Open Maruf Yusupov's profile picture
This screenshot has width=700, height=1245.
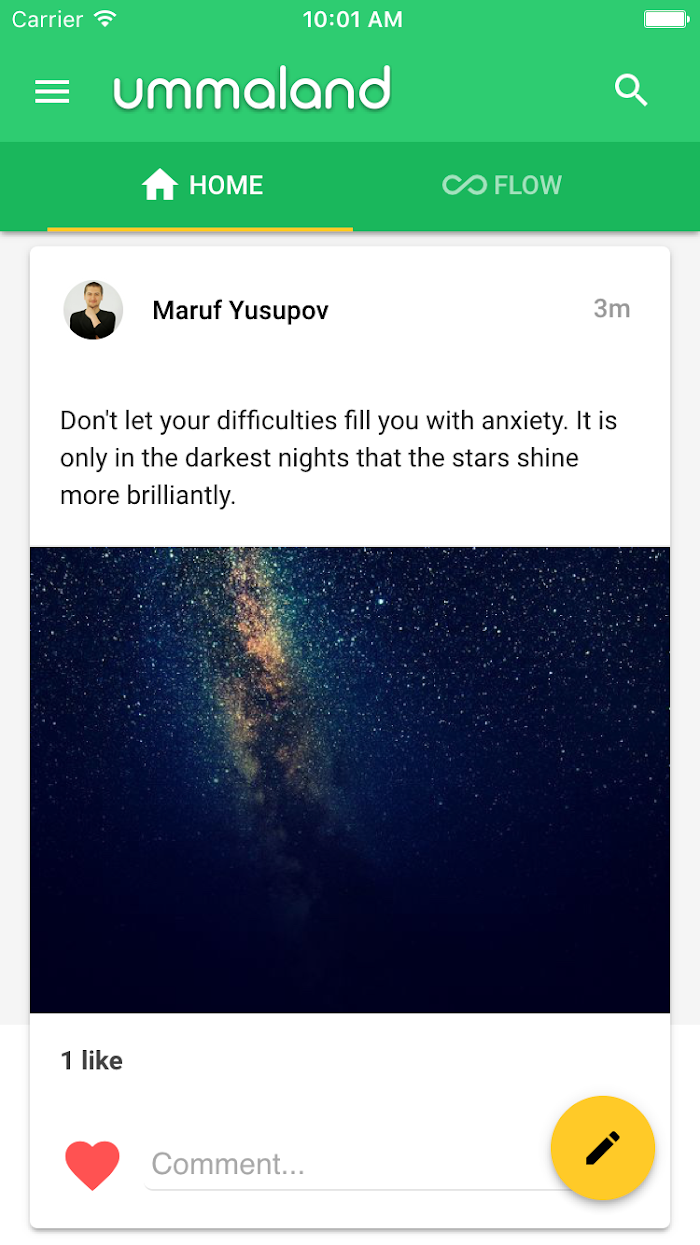93,310
